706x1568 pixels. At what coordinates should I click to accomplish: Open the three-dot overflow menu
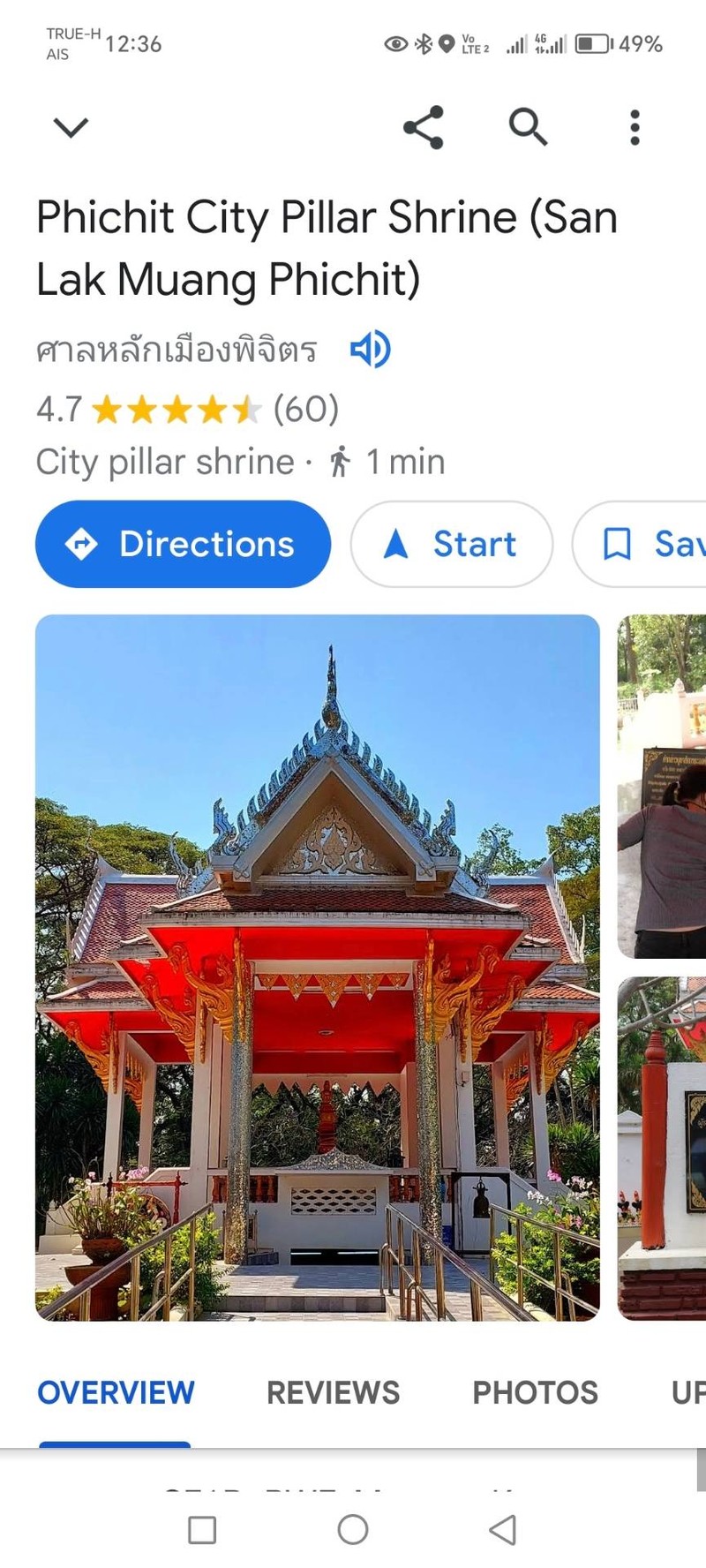click(x=635, y=127)
